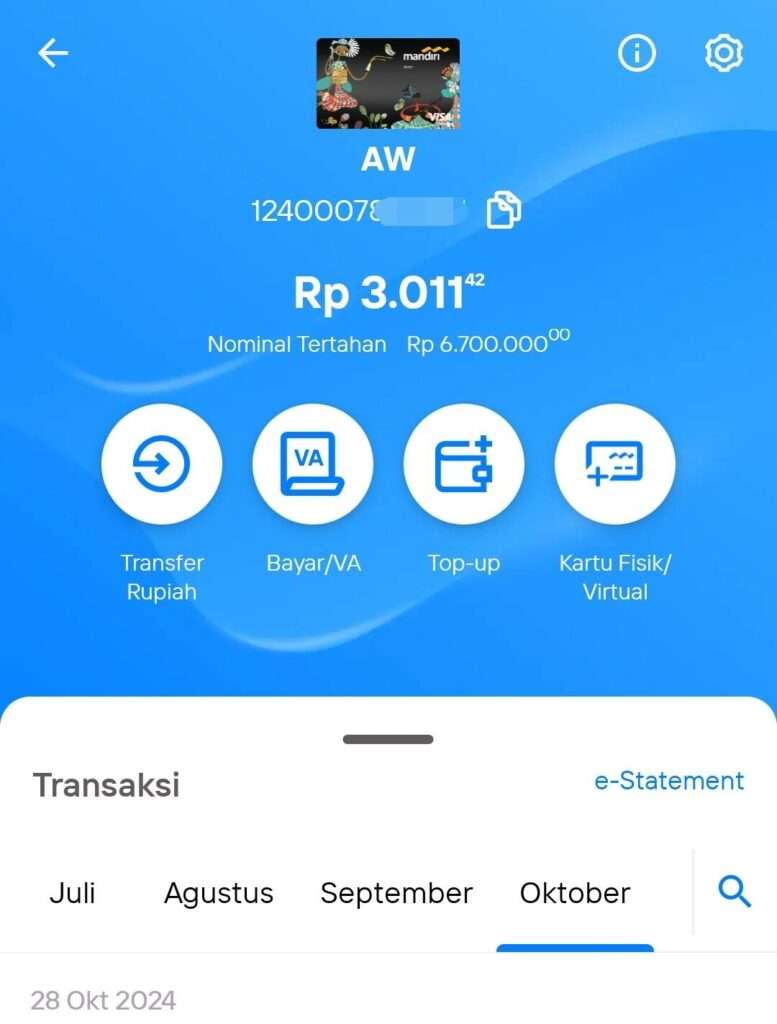Open the Top-up wallet feature
This screenshot has width=777, height=1024.
(x=463, y=463)
